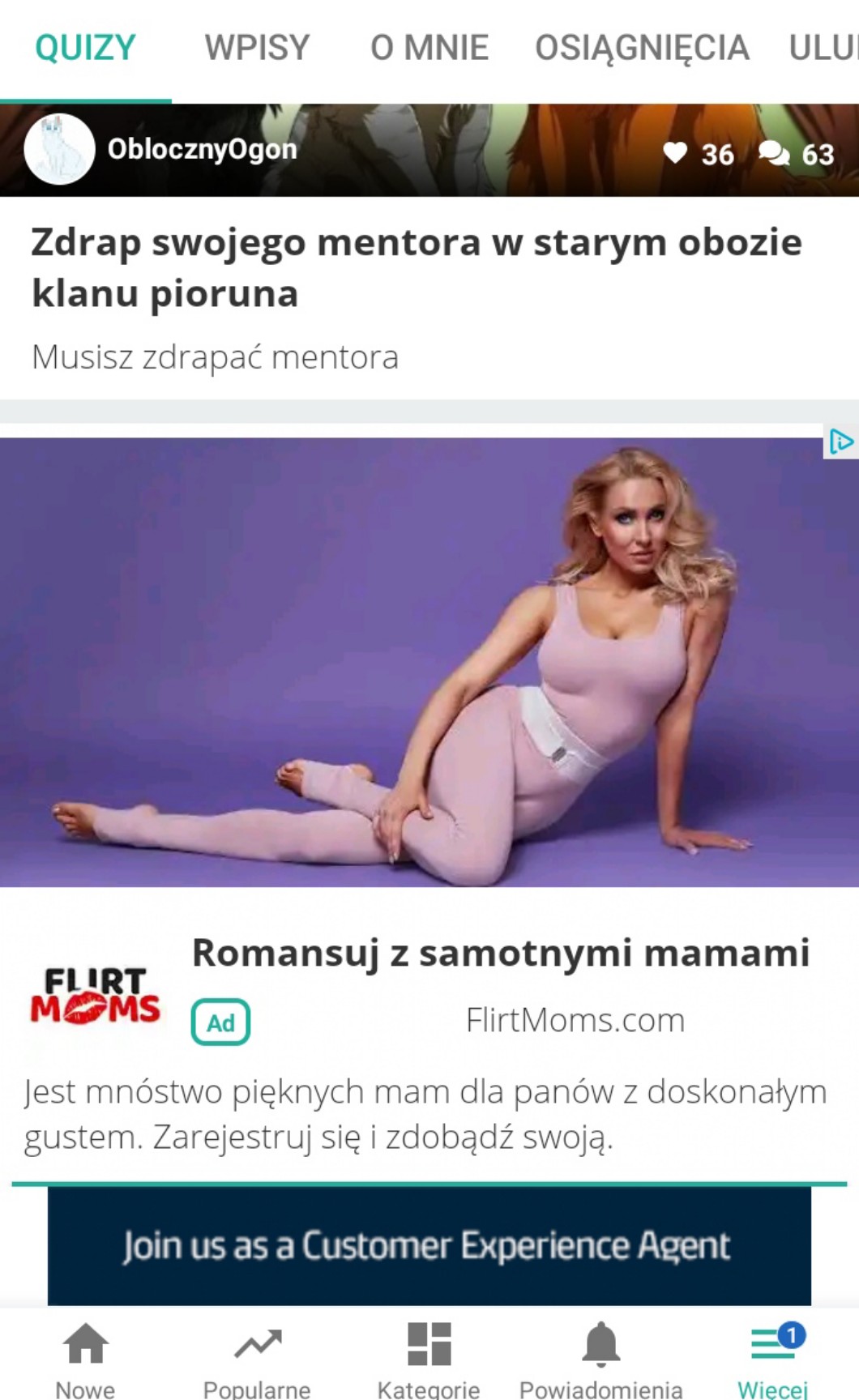Switch to the WPISY tab

click(257, 48)
